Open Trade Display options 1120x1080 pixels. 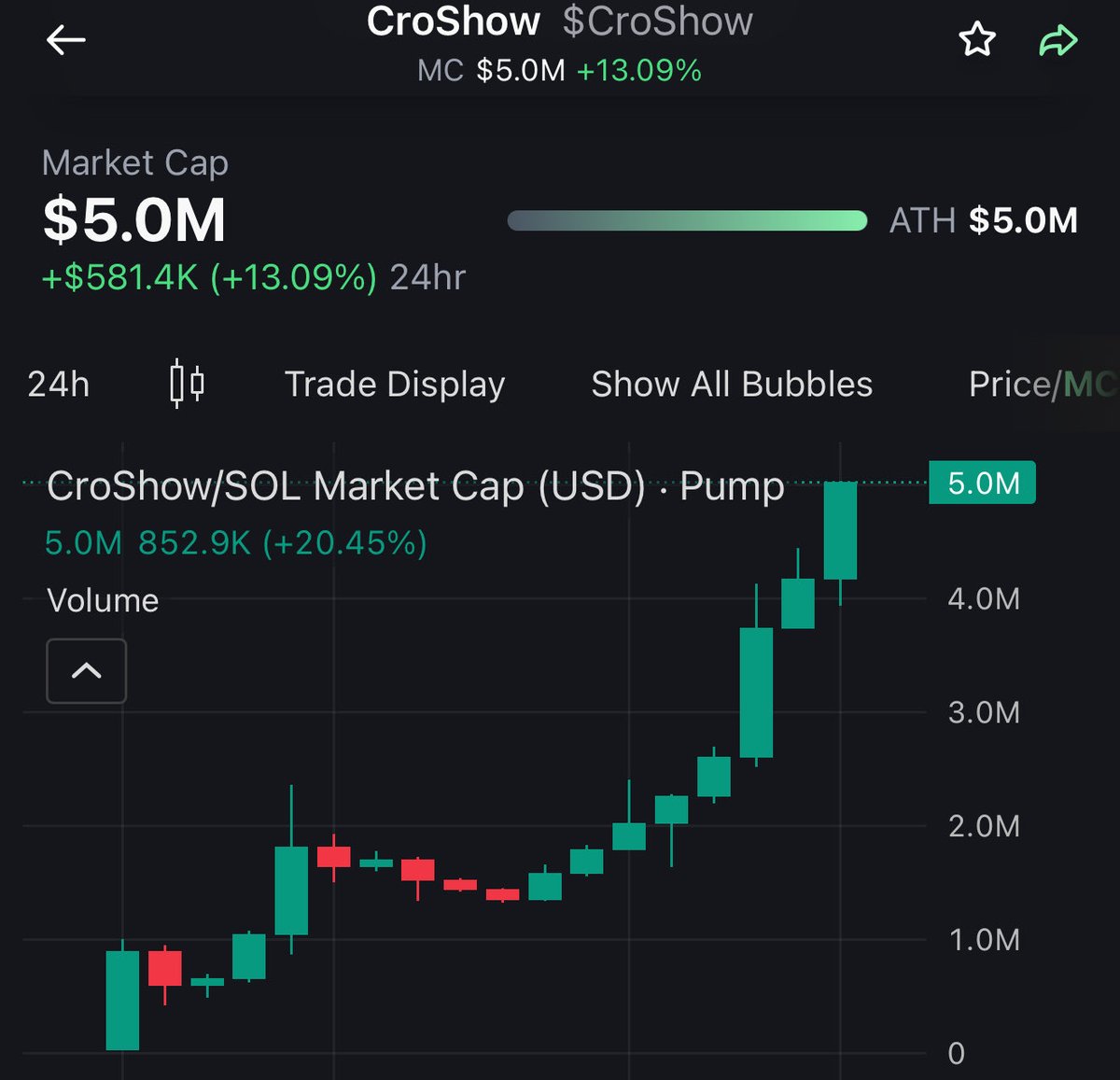tap(395, 385)
